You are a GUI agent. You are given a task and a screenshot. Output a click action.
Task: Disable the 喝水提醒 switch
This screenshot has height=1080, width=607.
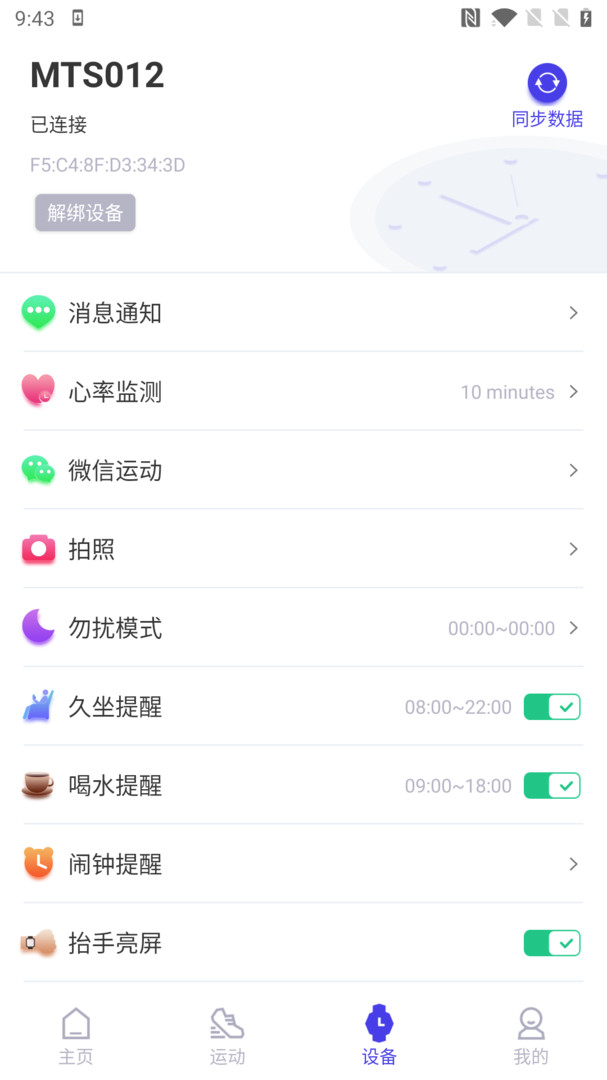coord(552,786)
